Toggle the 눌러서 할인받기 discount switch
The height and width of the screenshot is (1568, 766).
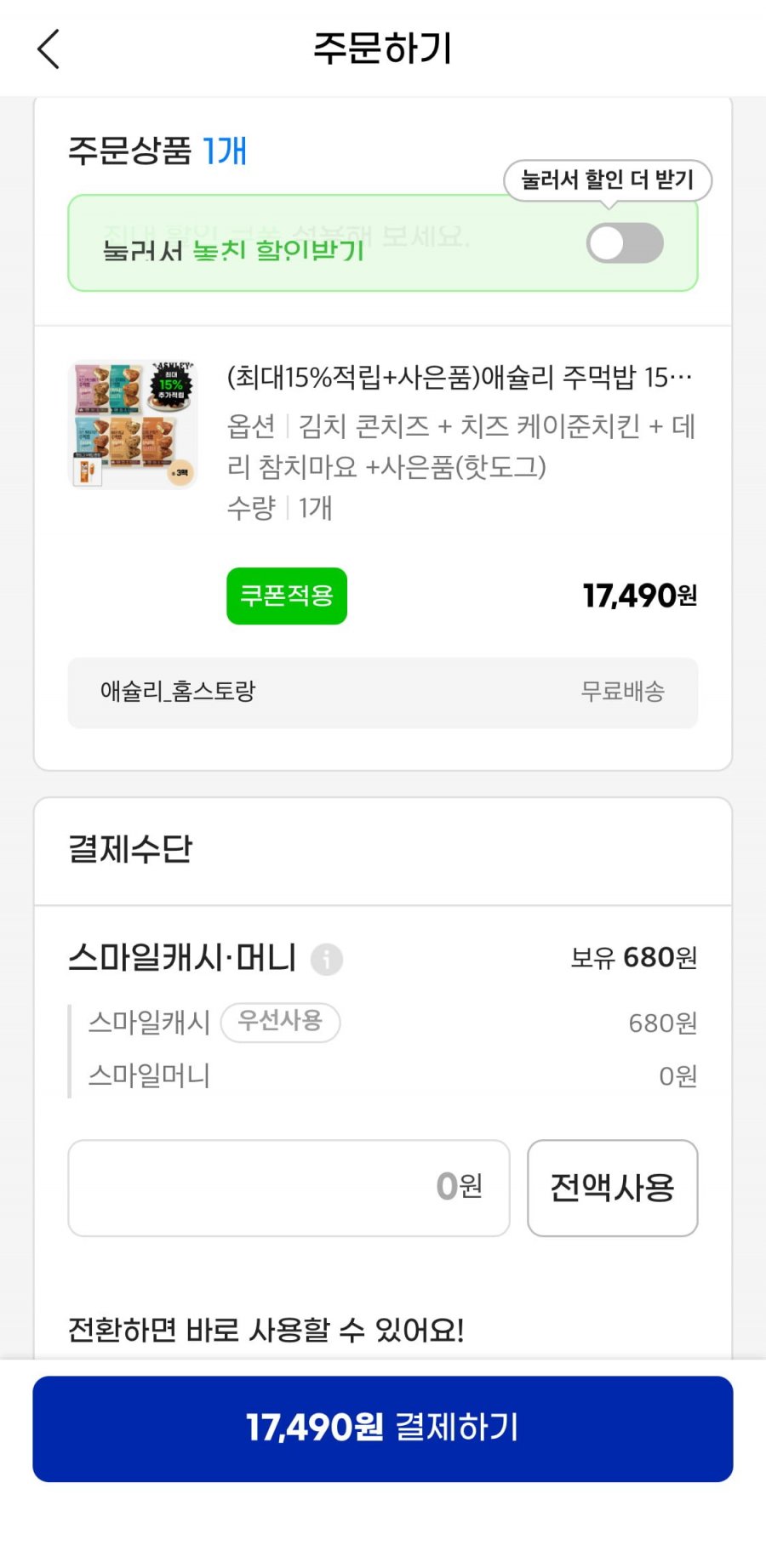coord(625,243)
